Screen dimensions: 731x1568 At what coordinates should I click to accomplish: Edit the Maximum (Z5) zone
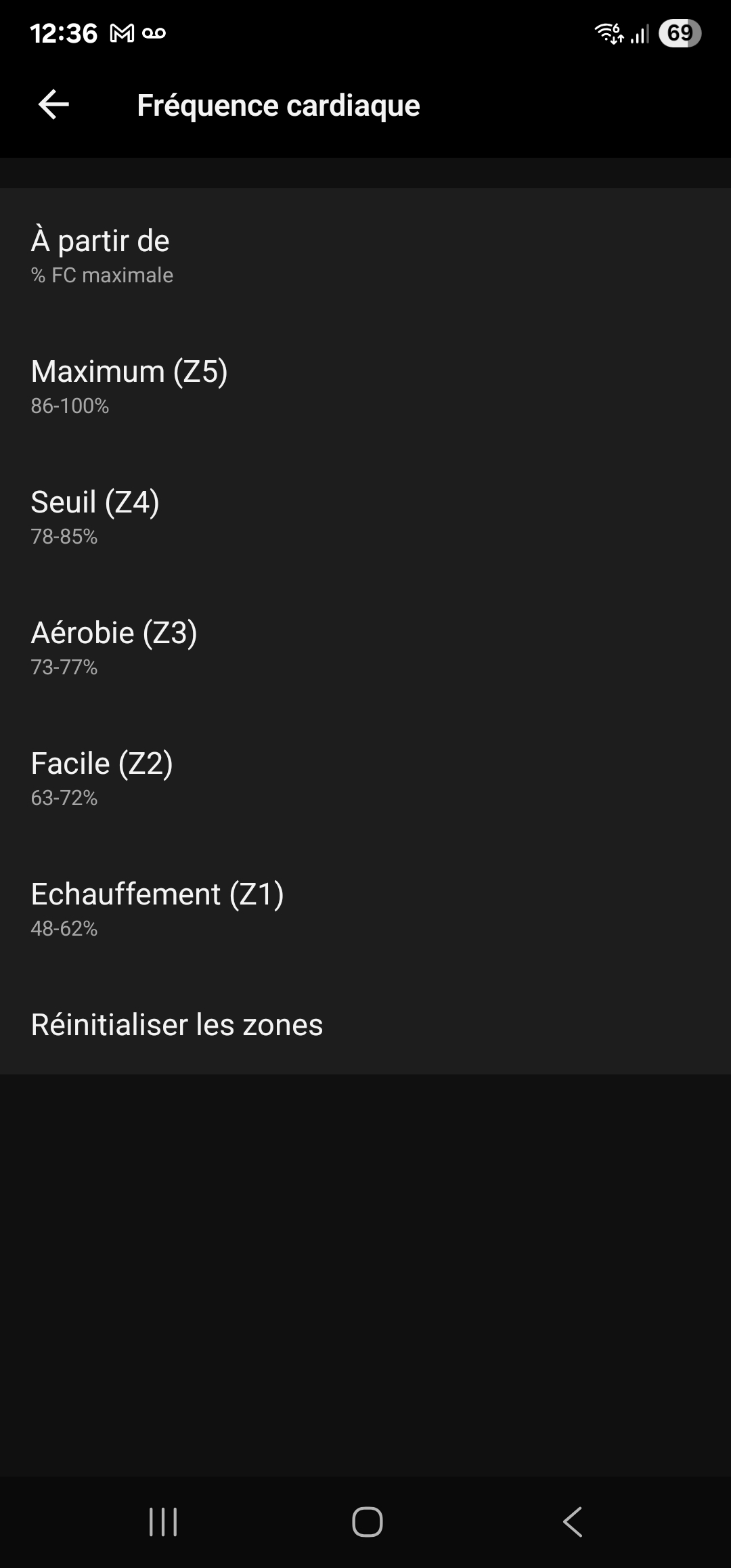[x=365, y=386]
